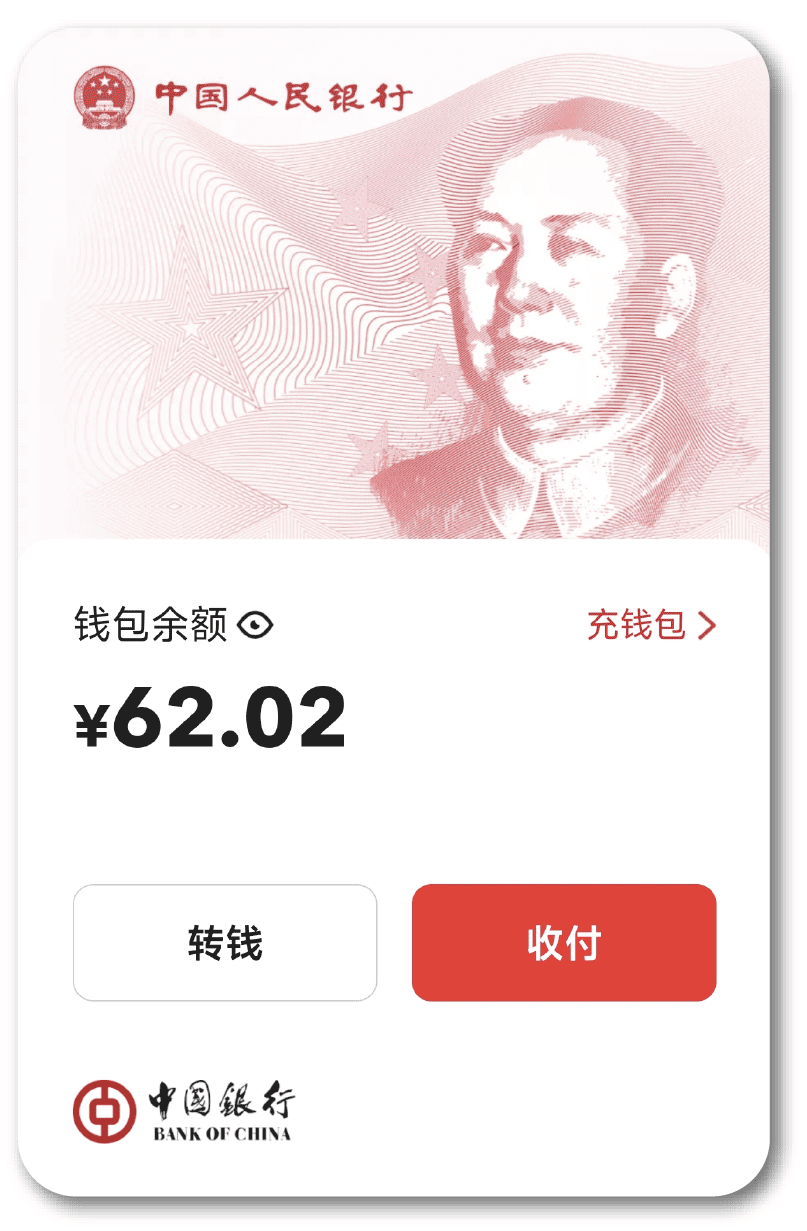This screenshot has height=1231, width=807.
Task: Toggle wallet balance visibility eye icon
Action: click(256, 626)
